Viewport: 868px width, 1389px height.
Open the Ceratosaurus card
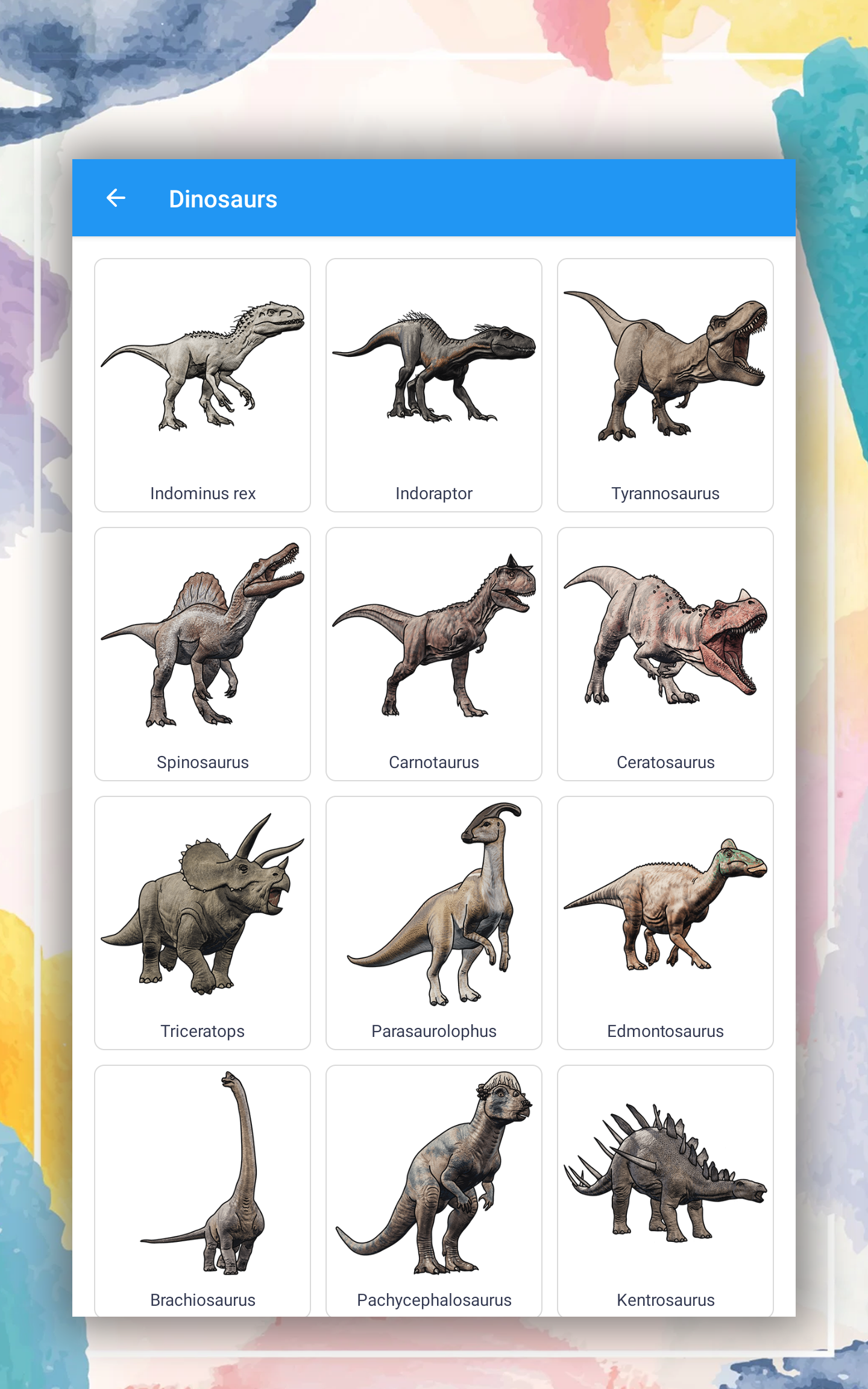665,654
